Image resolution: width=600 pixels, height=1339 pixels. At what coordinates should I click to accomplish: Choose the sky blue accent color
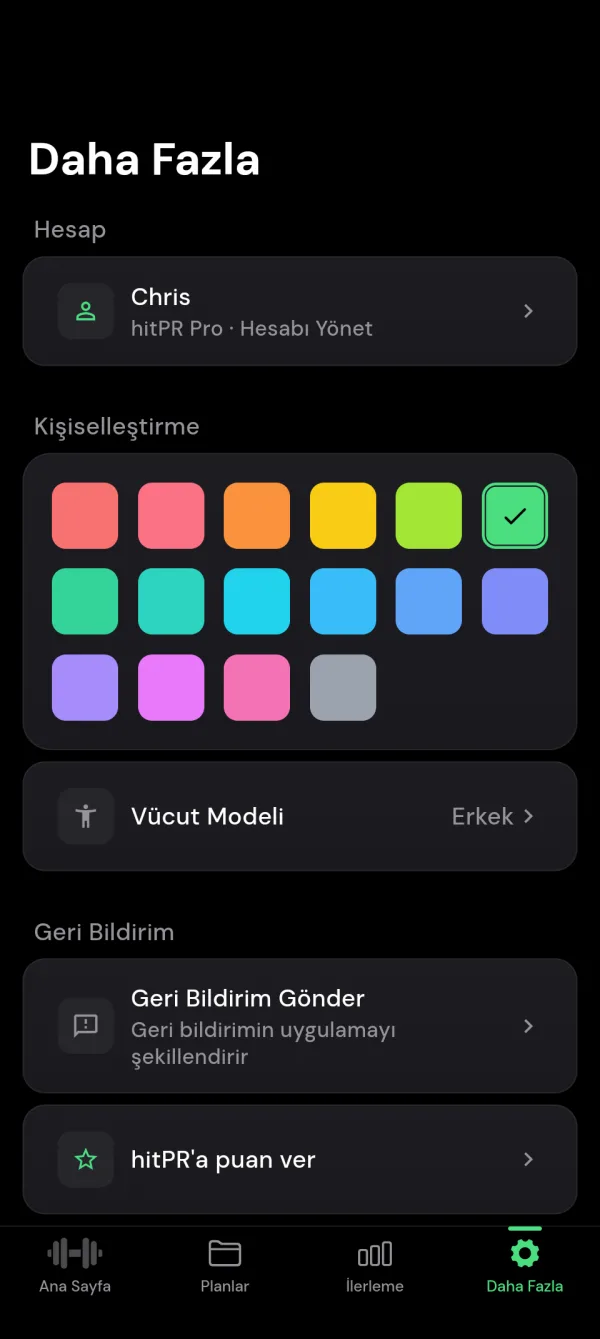click(343, 602)
